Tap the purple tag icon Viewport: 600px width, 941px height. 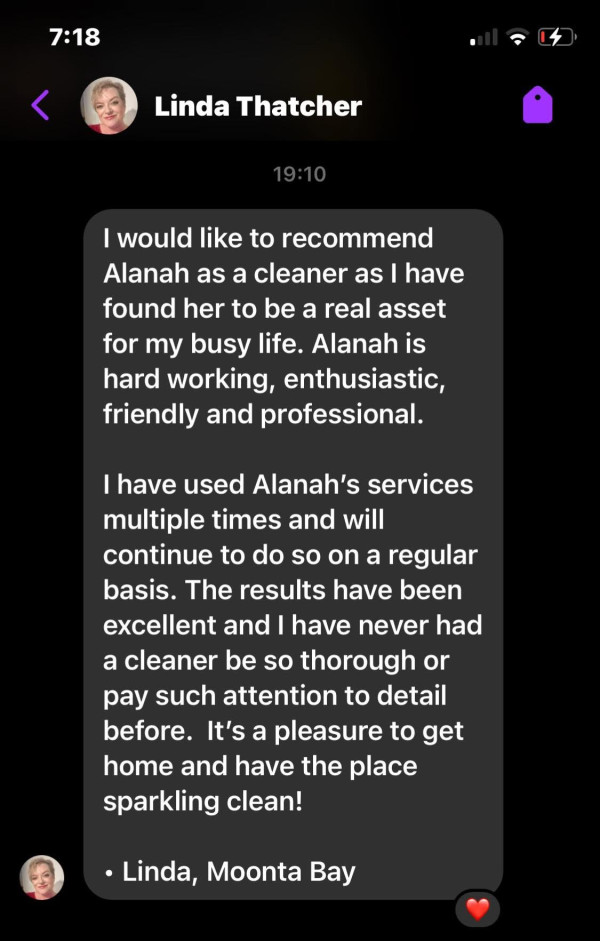(x=537, y=105)
